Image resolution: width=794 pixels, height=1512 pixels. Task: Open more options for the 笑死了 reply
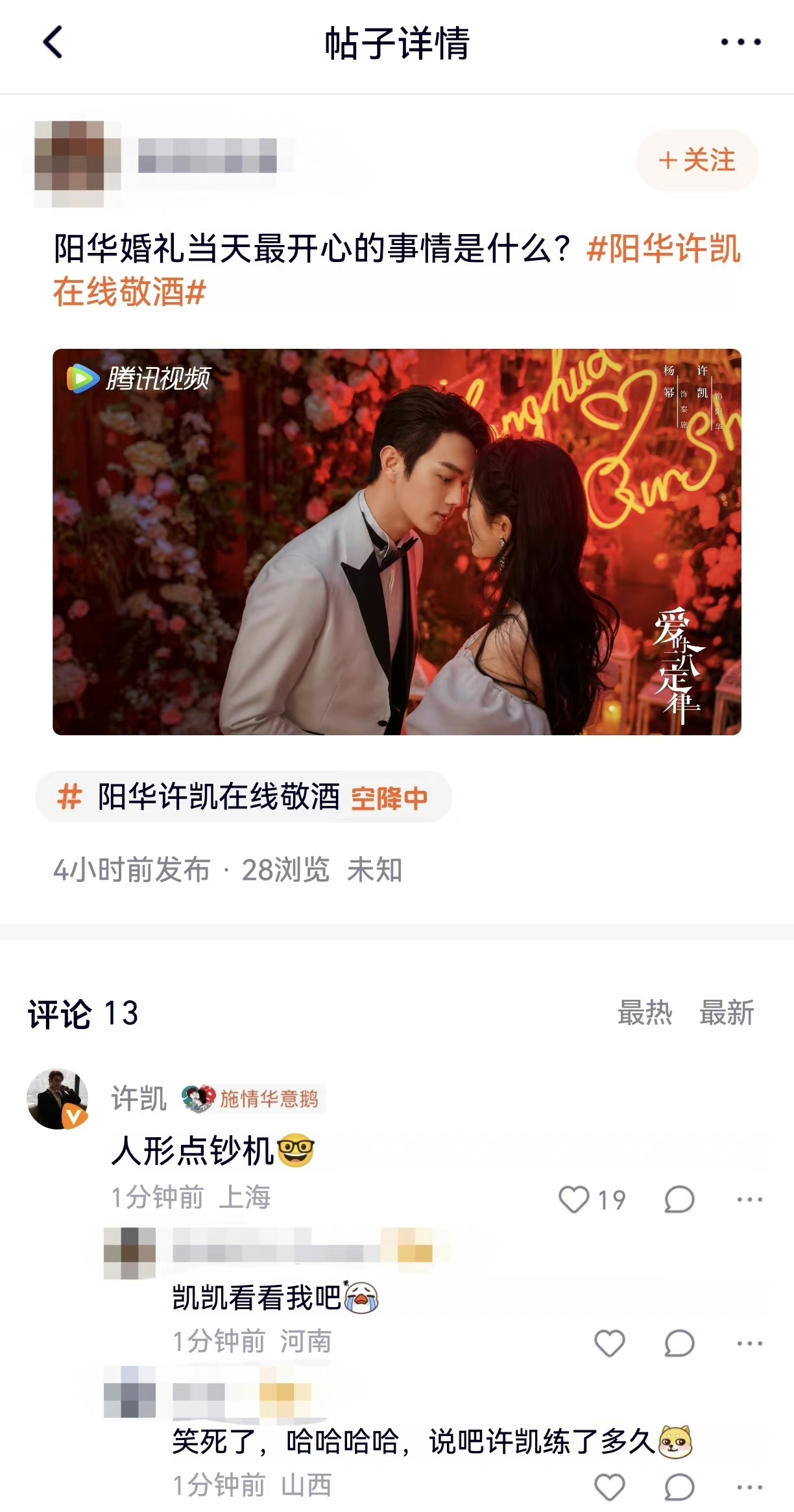coord(749,1487)
